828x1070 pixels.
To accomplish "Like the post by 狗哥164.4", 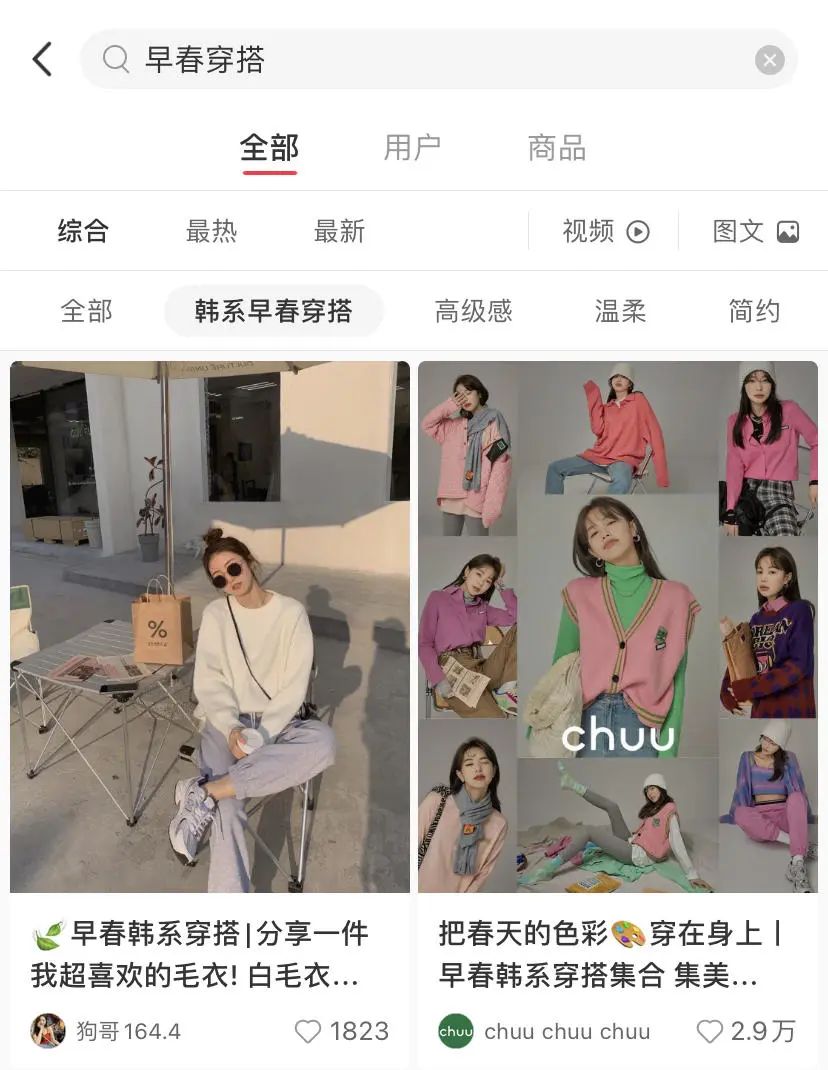I will click(309, 1031).
